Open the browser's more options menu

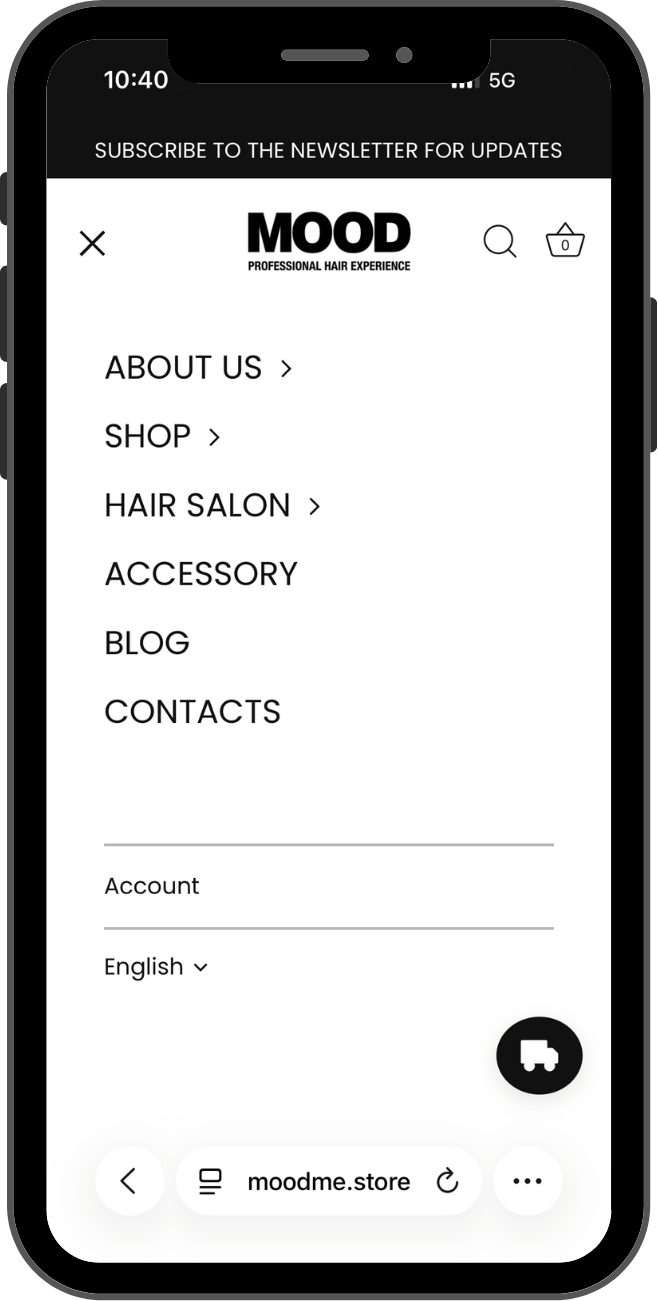pyautogui.click(x=527, y=1181)
